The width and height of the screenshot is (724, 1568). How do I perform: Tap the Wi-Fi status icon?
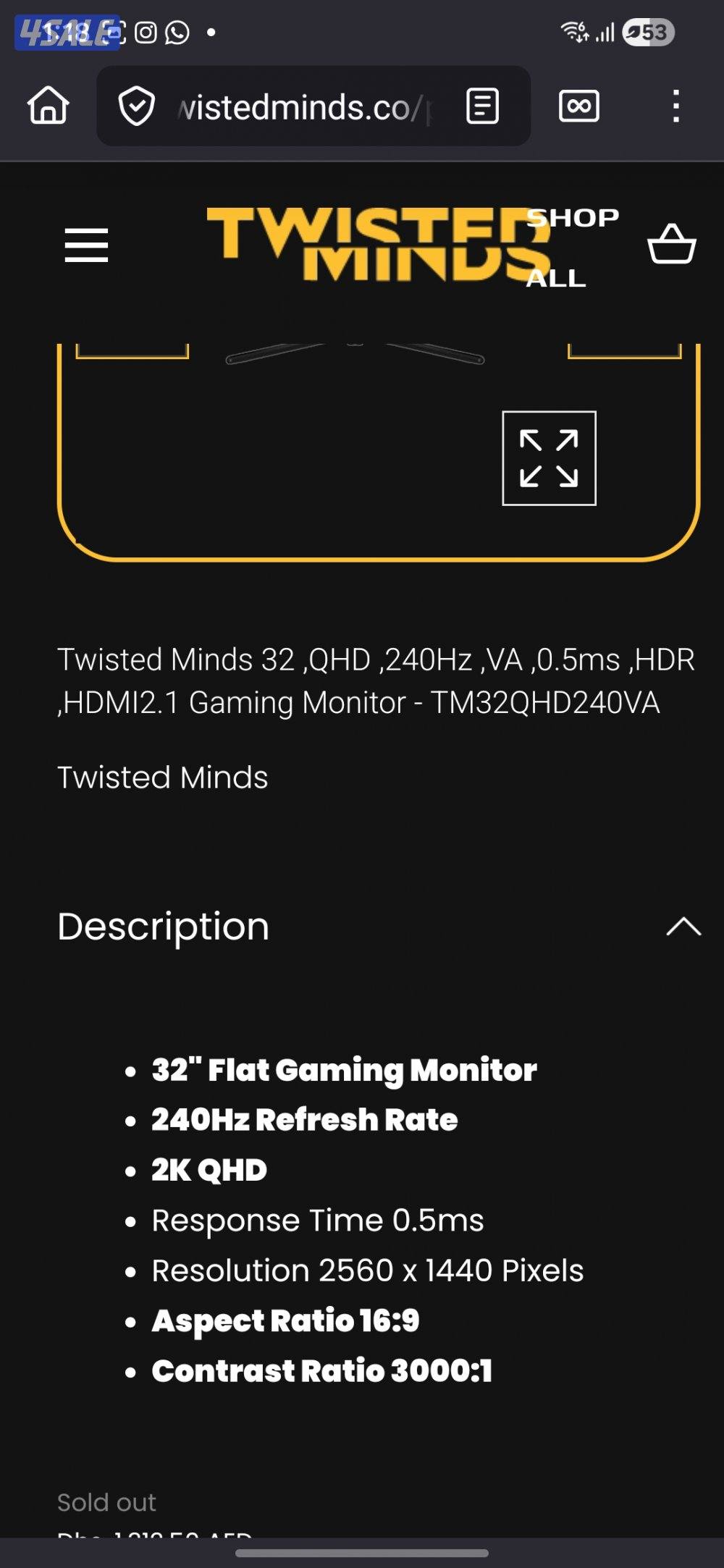click(x=573, y=31)
